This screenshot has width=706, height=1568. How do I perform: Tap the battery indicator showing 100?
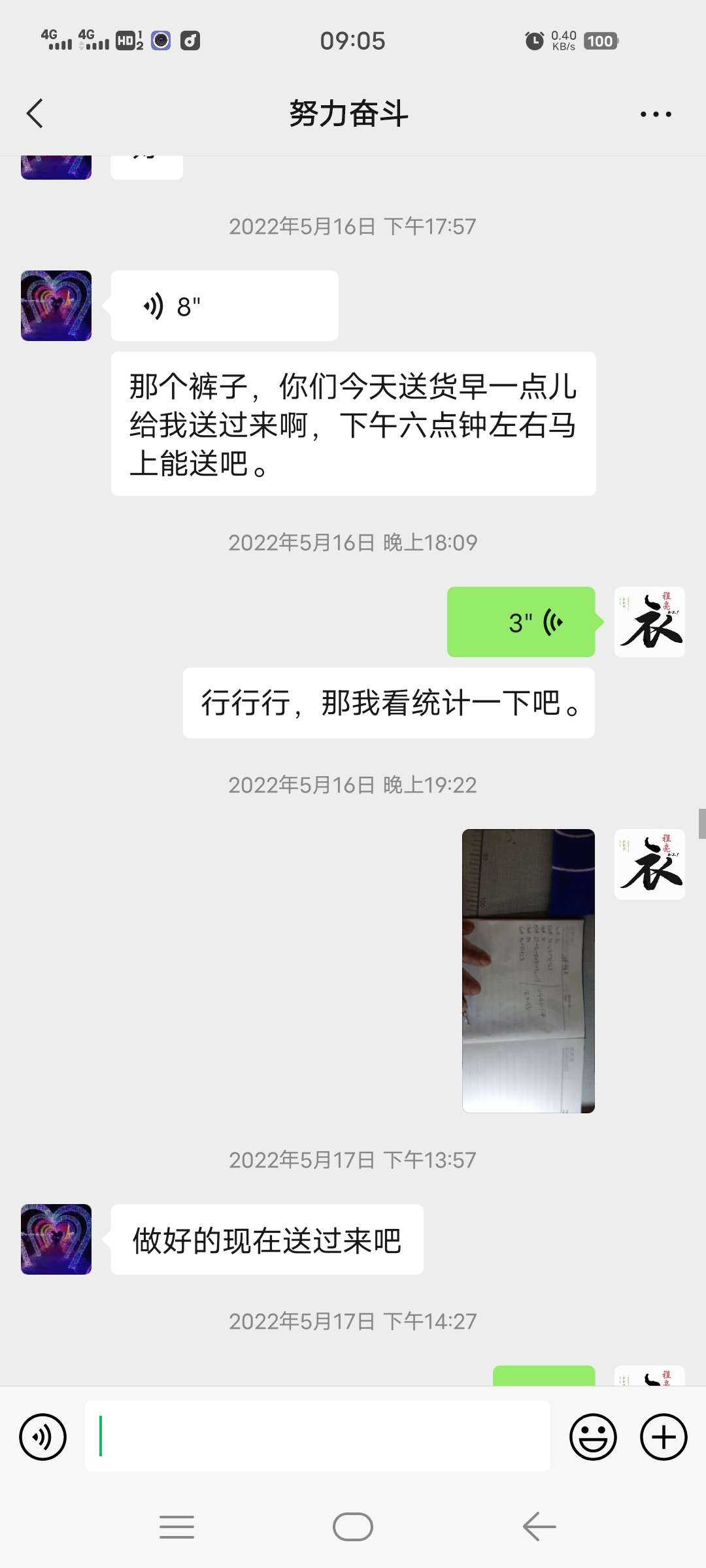600,41
